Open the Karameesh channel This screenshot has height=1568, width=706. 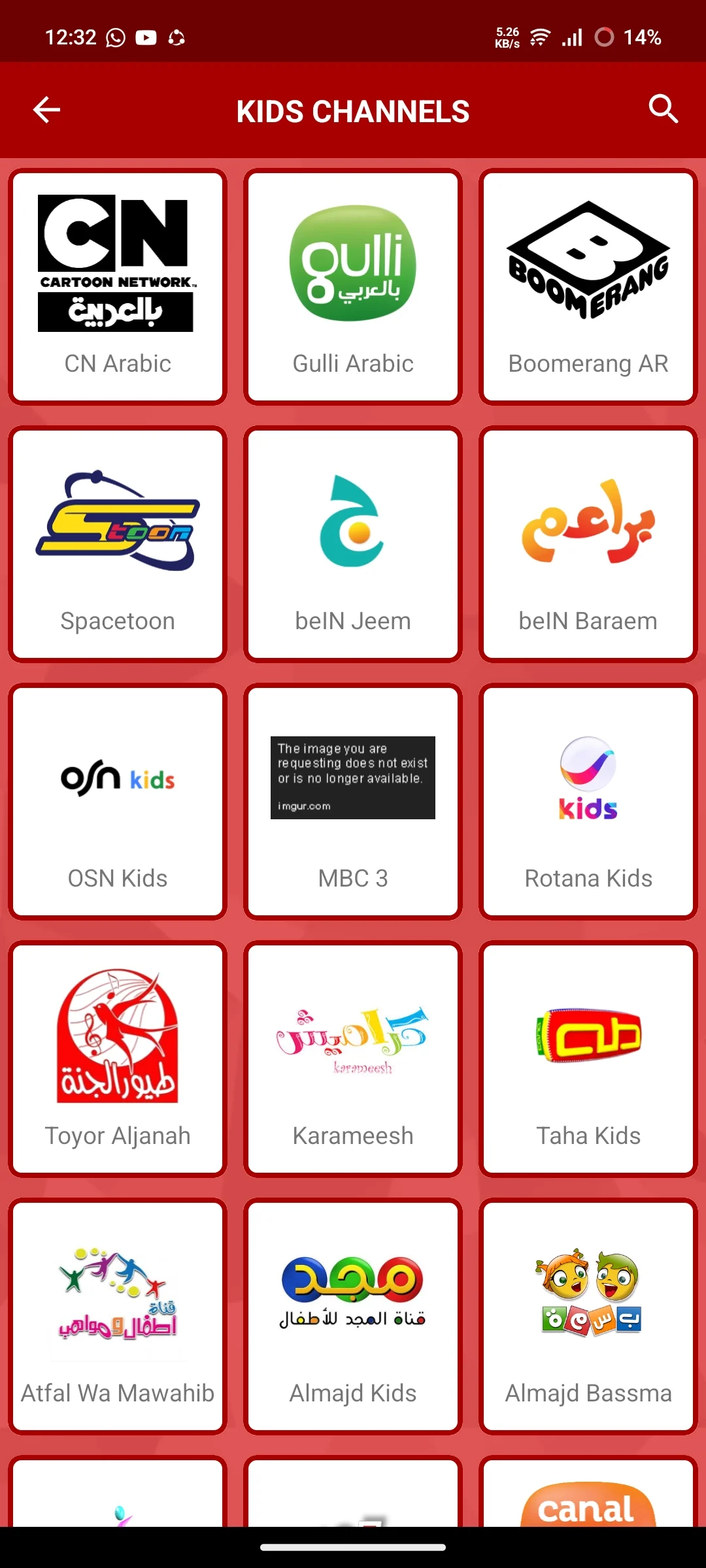tap(353, 1058)
